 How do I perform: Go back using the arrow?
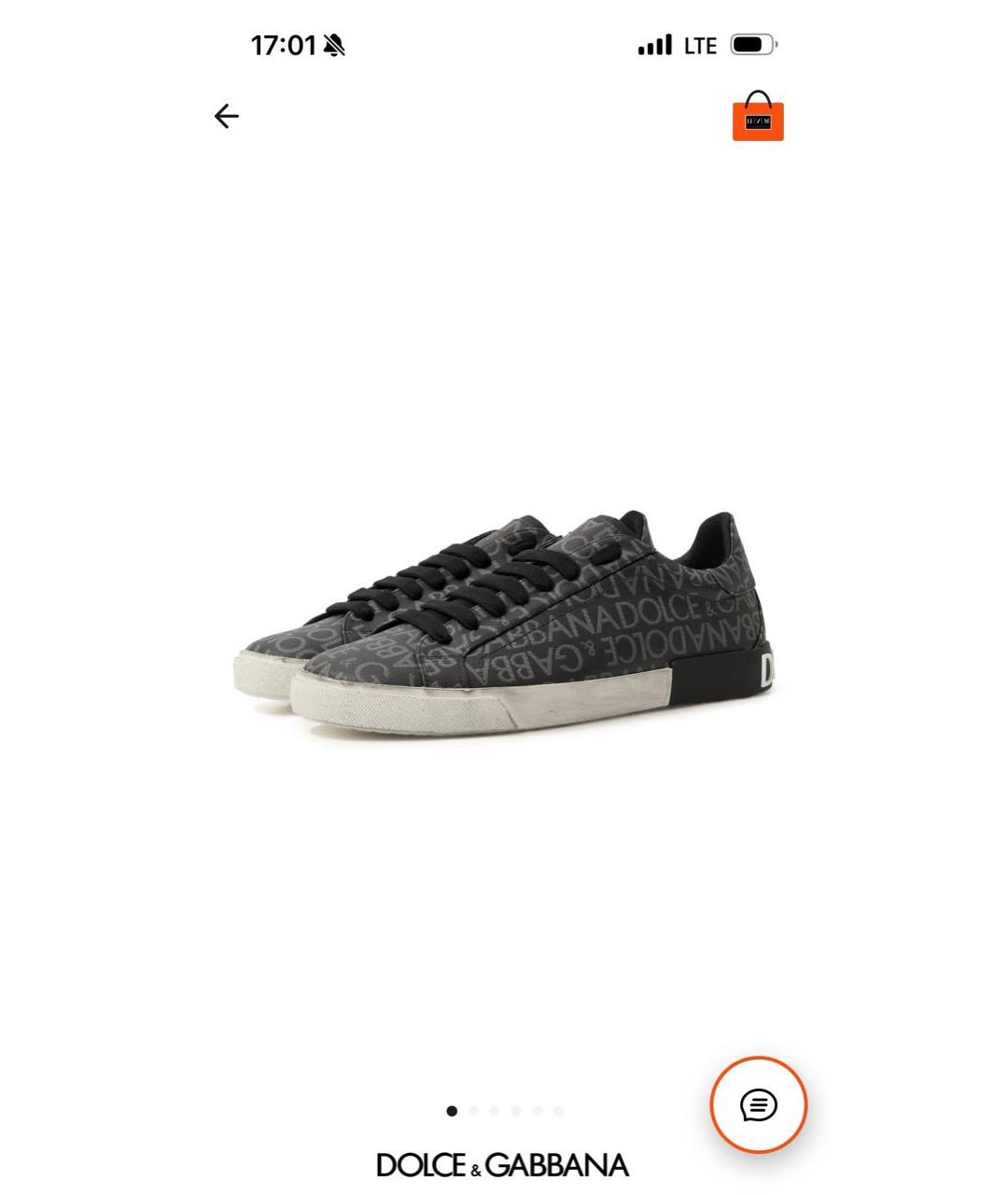tap(226, 116)
